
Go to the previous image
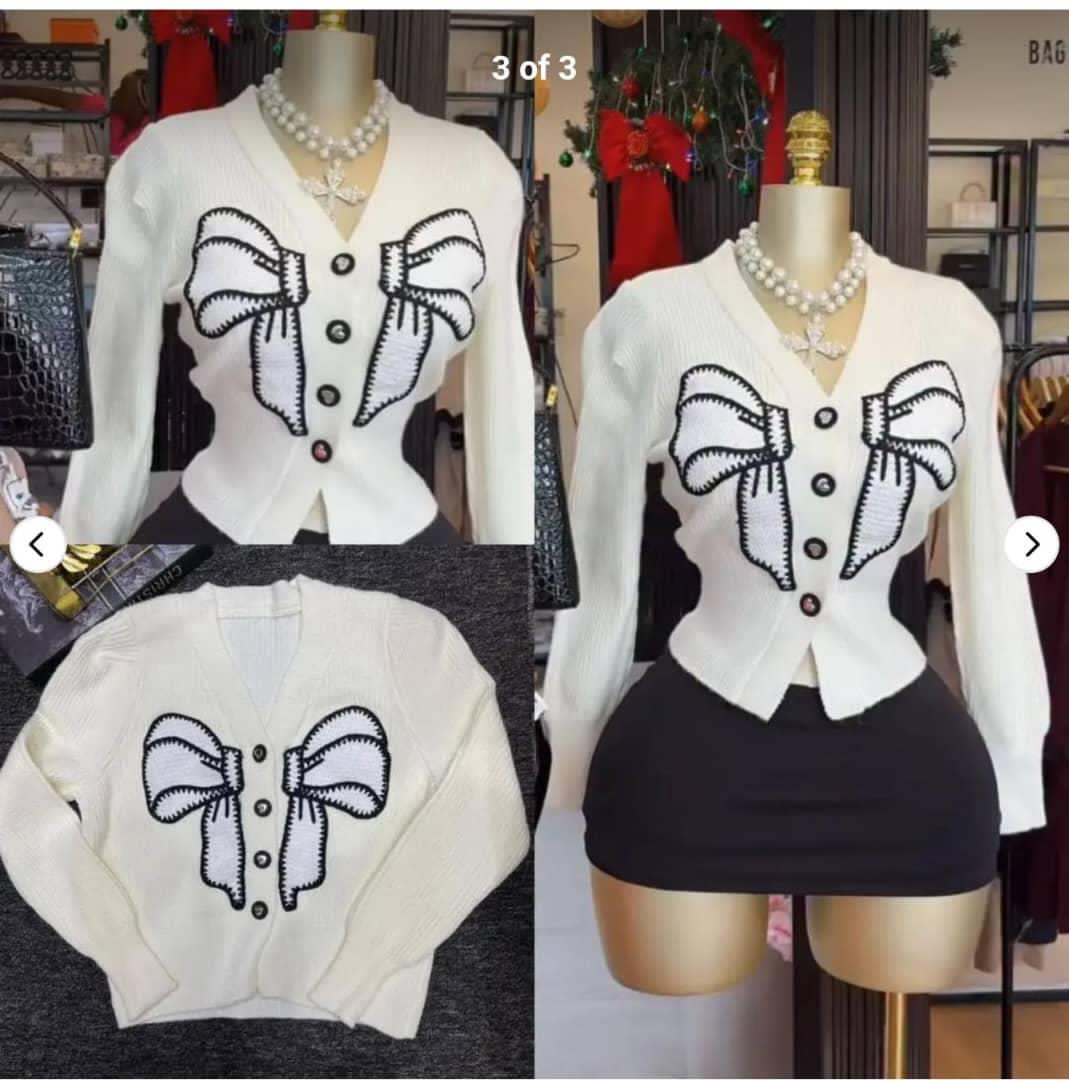pos(38,545)
